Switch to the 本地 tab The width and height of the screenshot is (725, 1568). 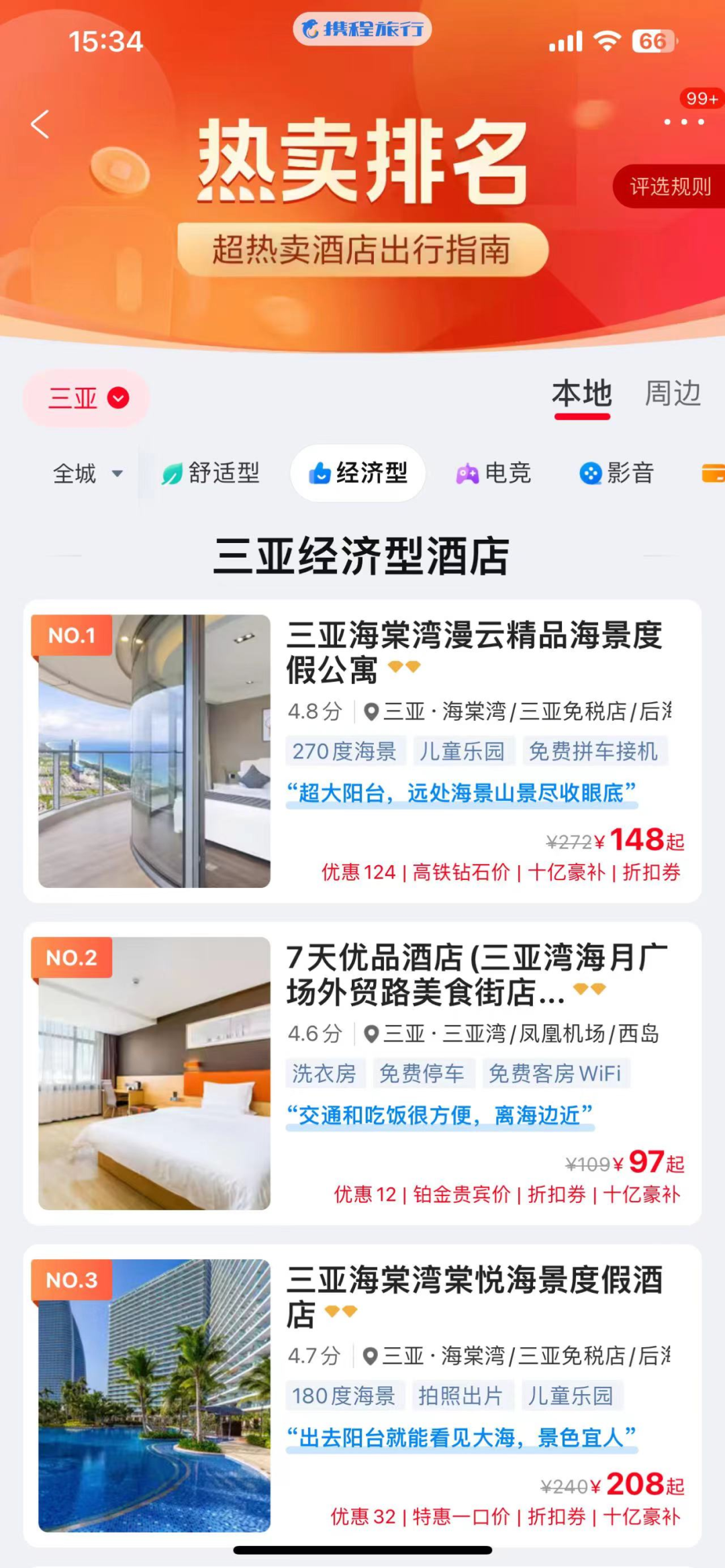pyautogui.click(x=581, y=394)
